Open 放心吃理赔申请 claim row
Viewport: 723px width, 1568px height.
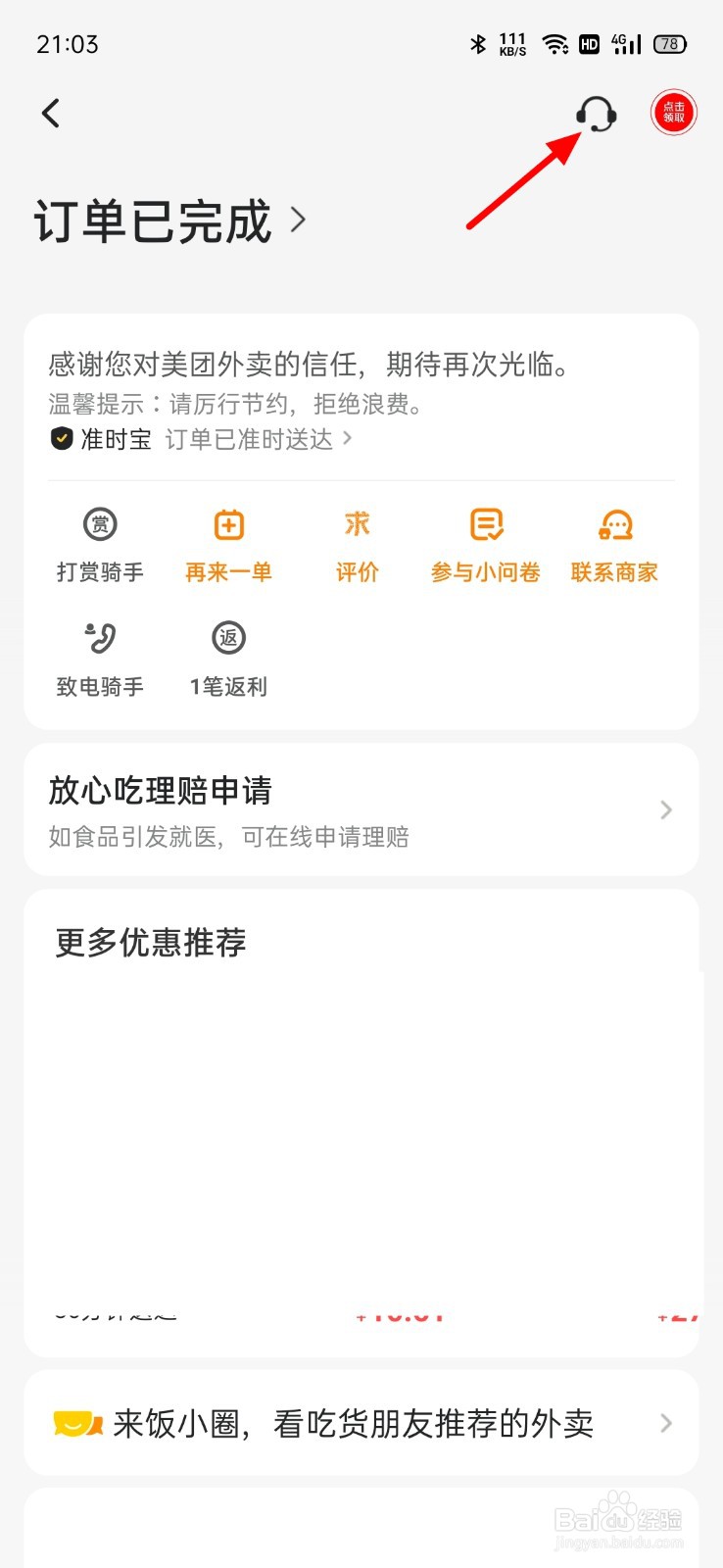[361, 810]
